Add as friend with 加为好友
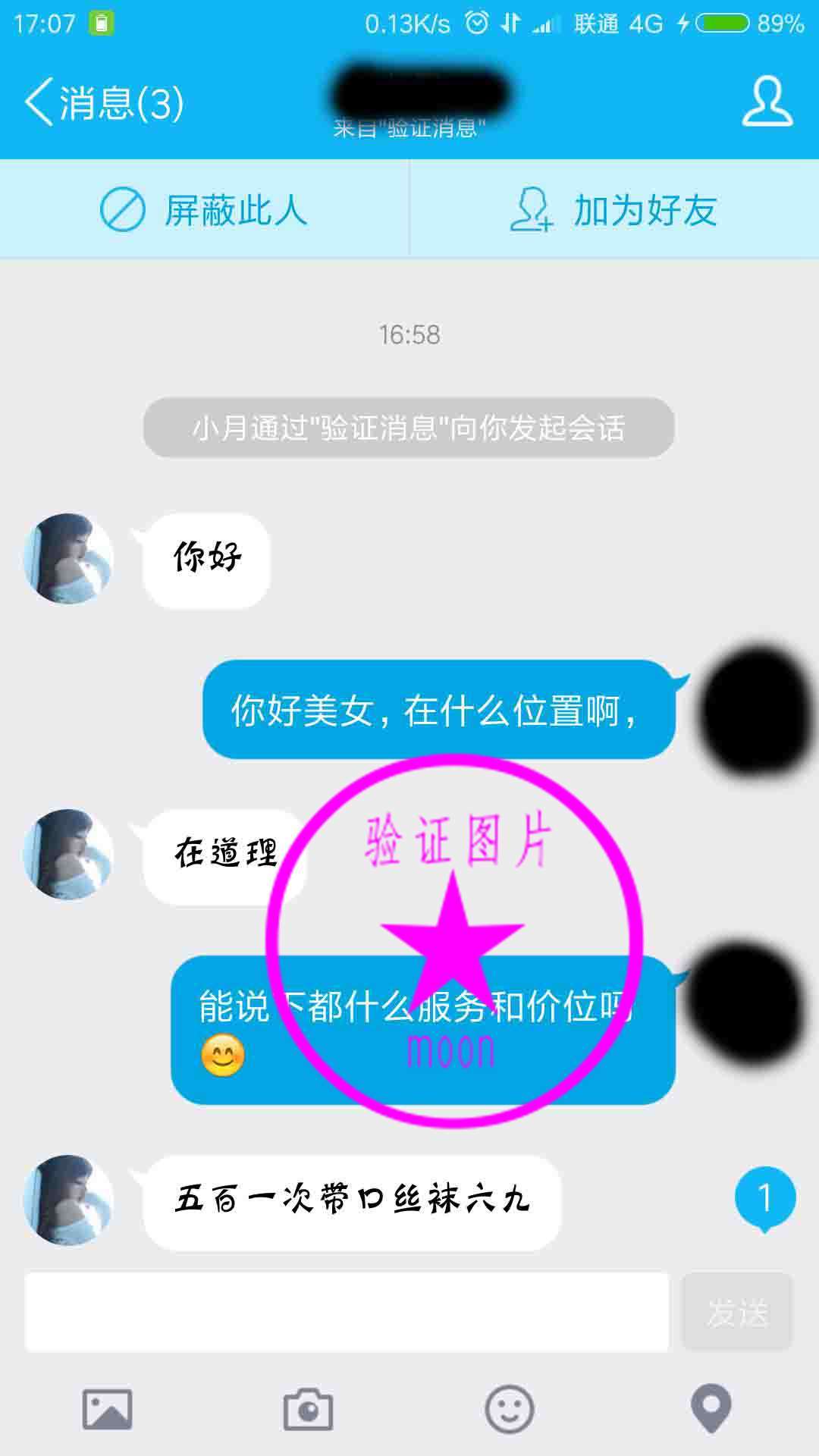Viewport: 819px width, 1456px height. 614,210
